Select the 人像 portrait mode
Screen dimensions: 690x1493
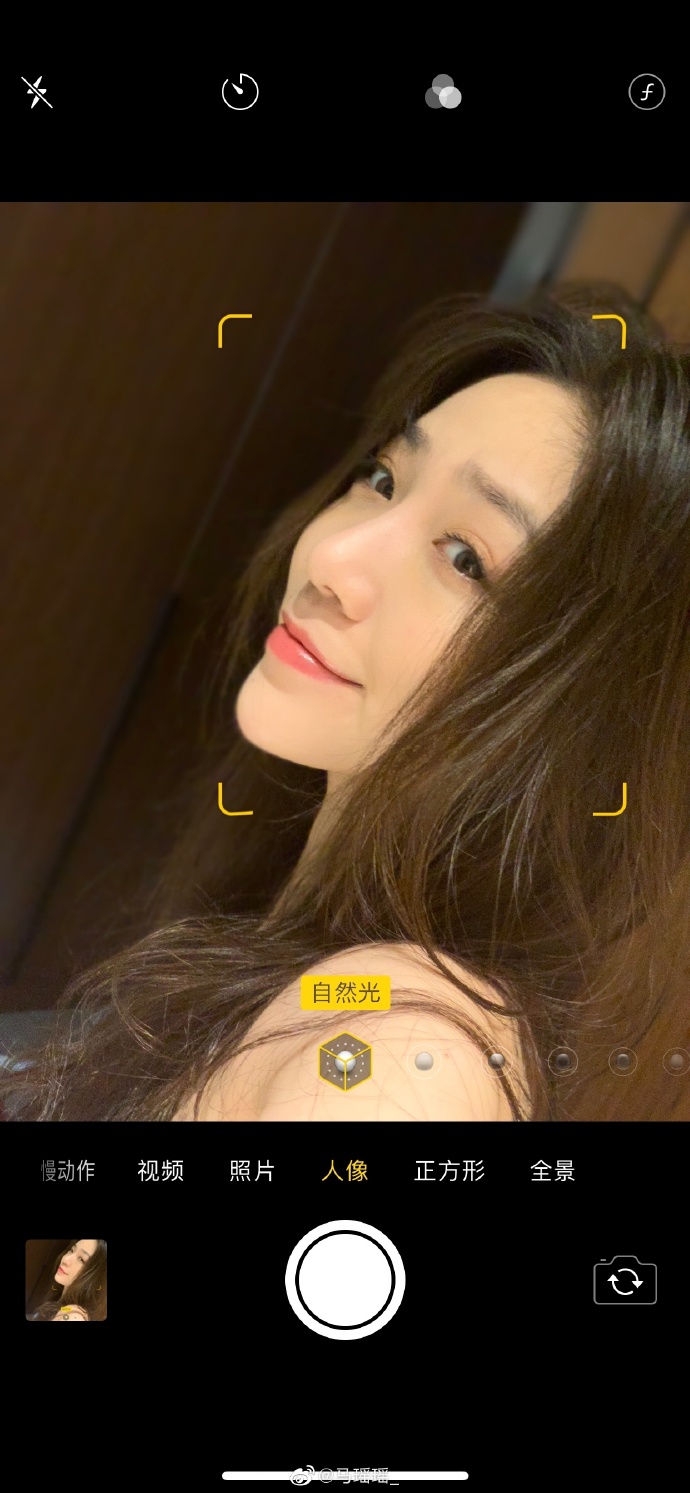pos(345,1171)
